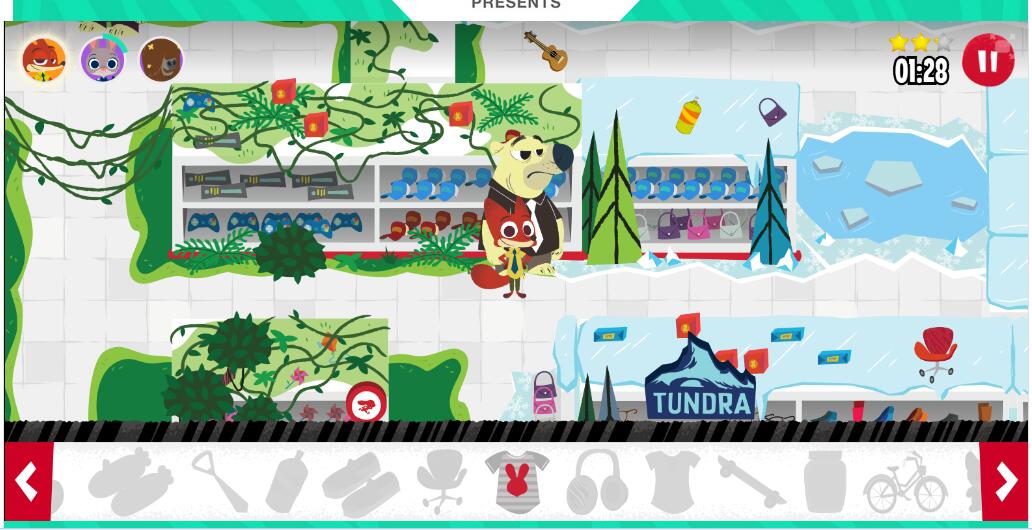The height and width of the screenshot is (530, 1032).
Task: Tap the ukulele hidden in the store
Action: tap(546, 50)
